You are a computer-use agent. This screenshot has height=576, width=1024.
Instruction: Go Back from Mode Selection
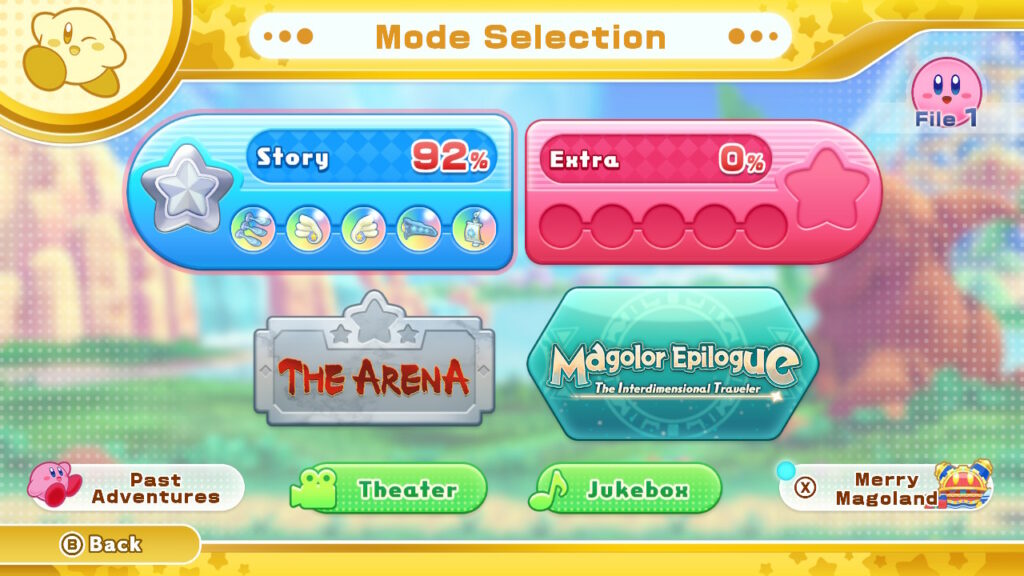(100, 544)
